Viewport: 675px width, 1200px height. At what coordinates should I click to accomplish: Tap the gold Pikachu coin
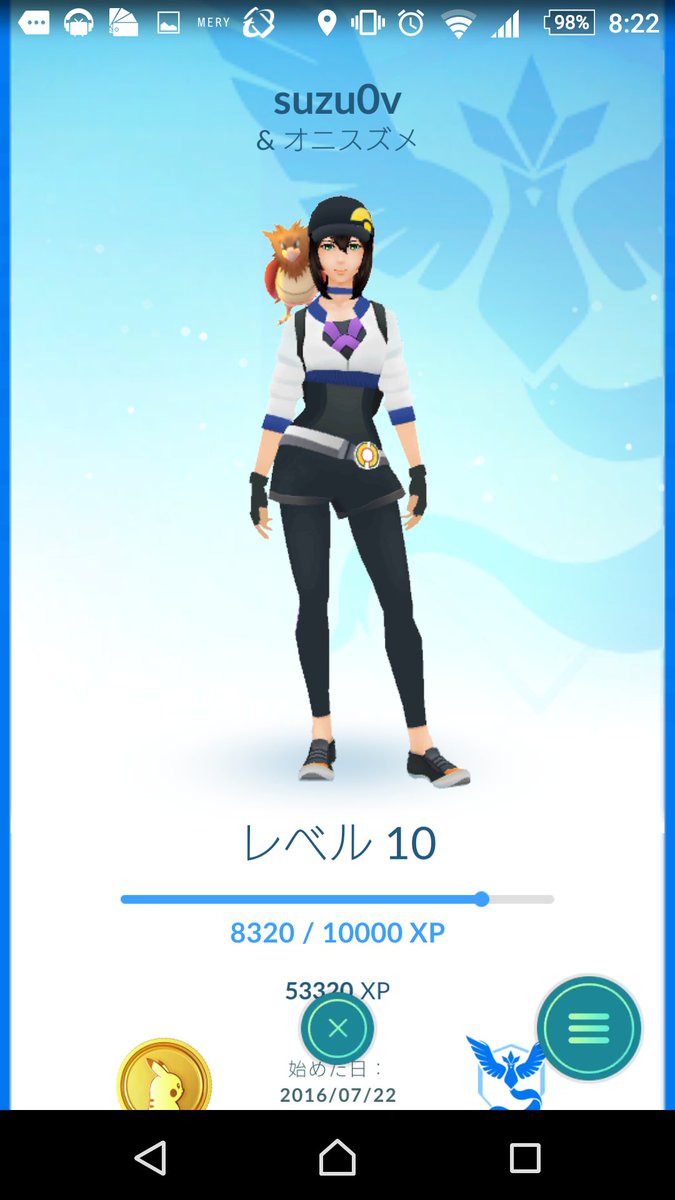pos(164,1076)
